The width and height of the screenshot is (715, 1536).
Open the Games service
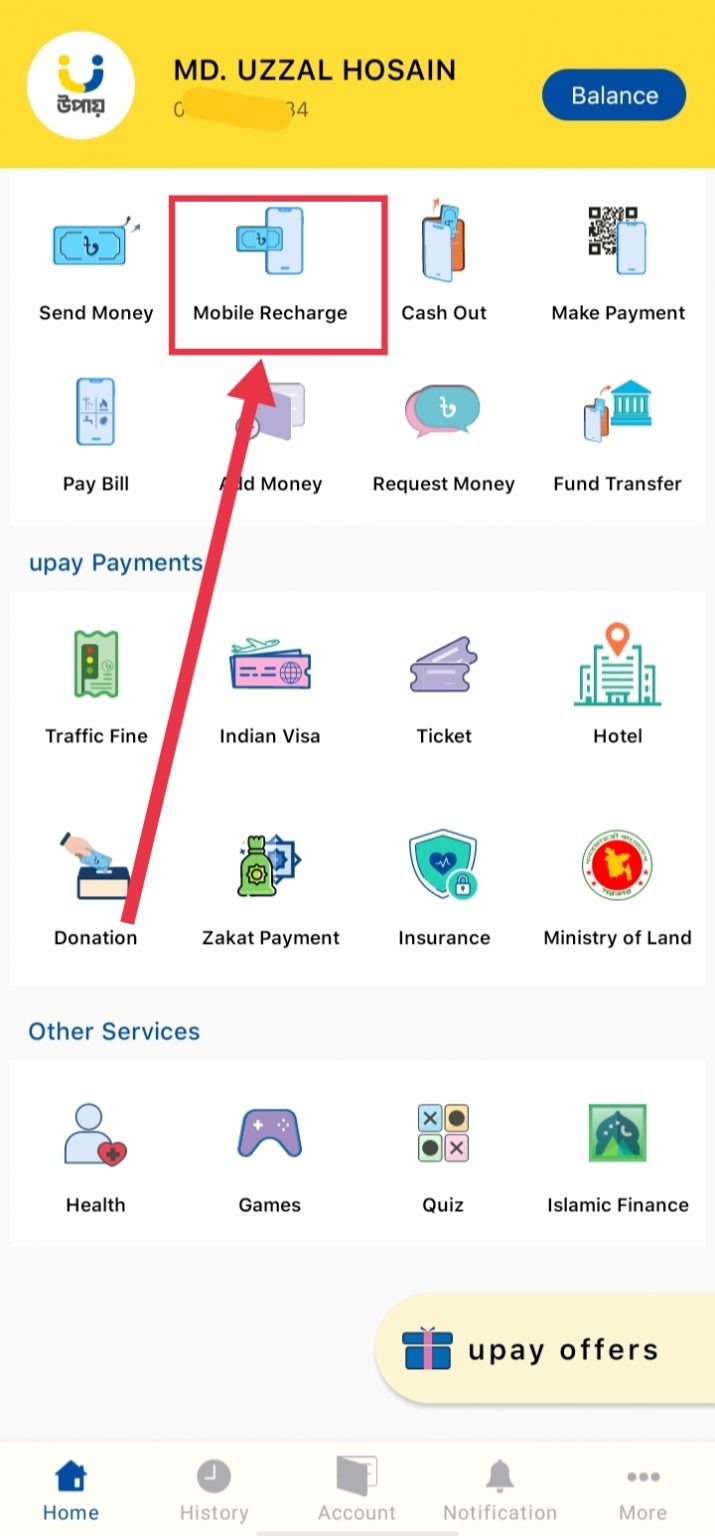269,1159
